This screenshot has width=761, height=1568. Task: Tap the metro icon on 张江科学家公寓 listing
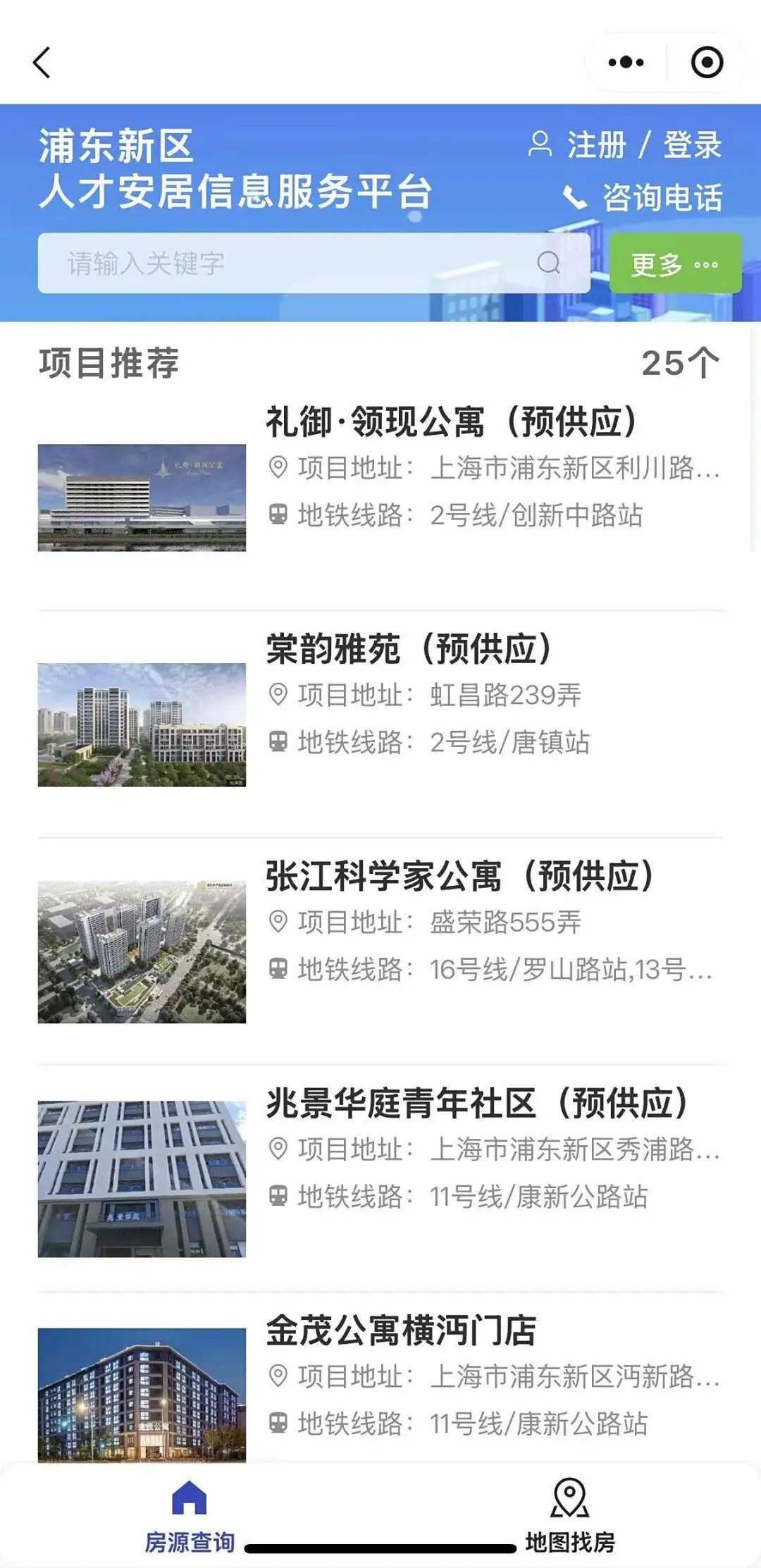[x=280, y=971]
